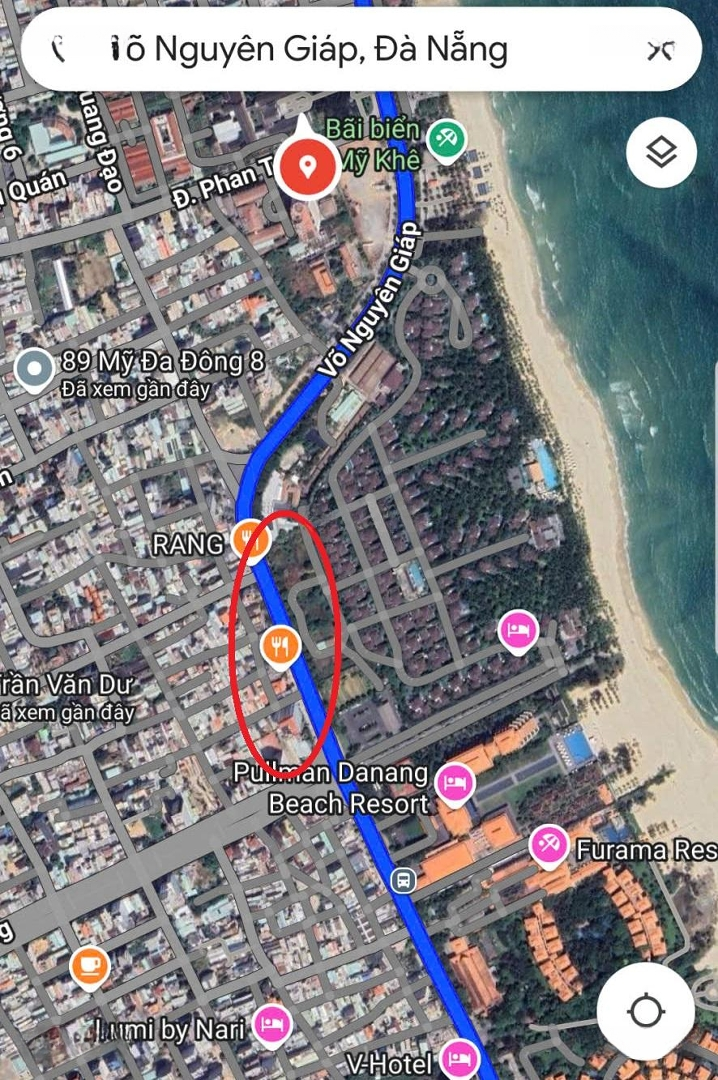The image size is (718, 1080).
Task: Open the Bãi biển Mỹ Khê beach marker
Action: pyautogui.click(x=444, y=140)
